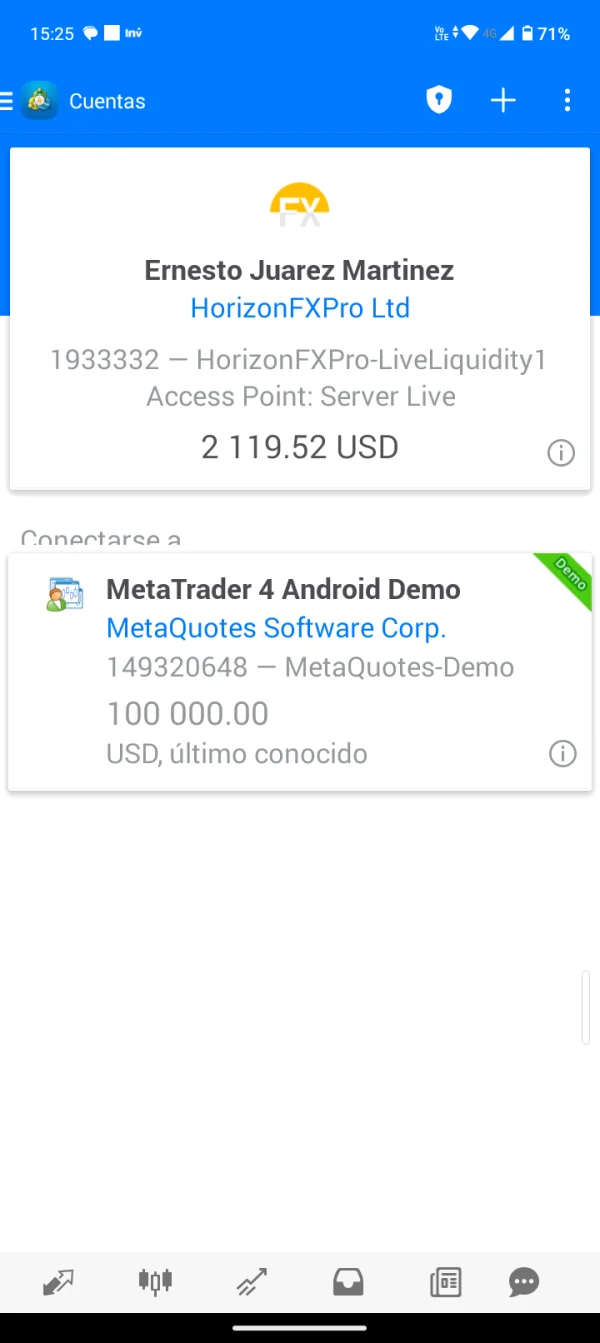Viewport: 600px width, 1343px height.
Task: Show info for HorizonFXPro account
Action: click(x=561, y=453)
